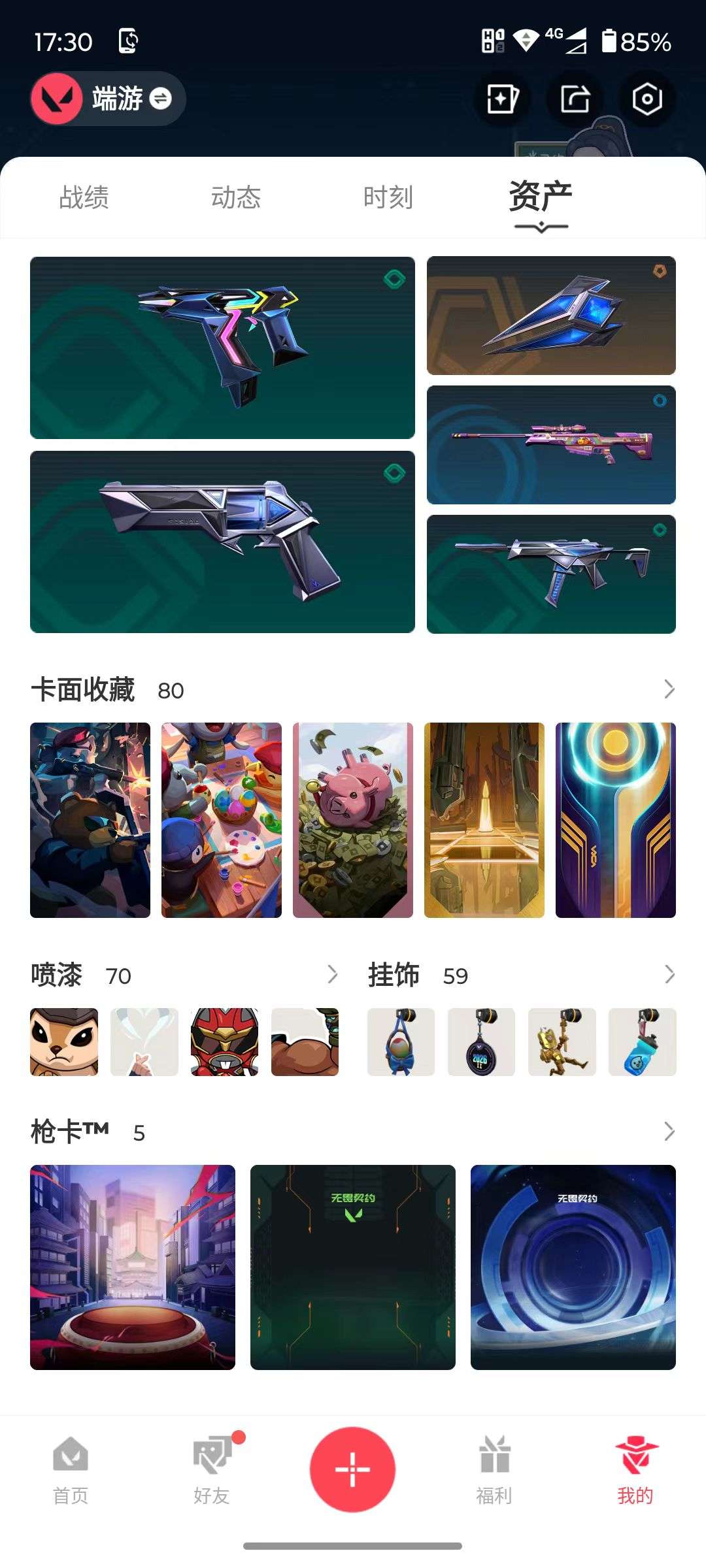
Task: Open the settings gear at top right
Action: 645,99
